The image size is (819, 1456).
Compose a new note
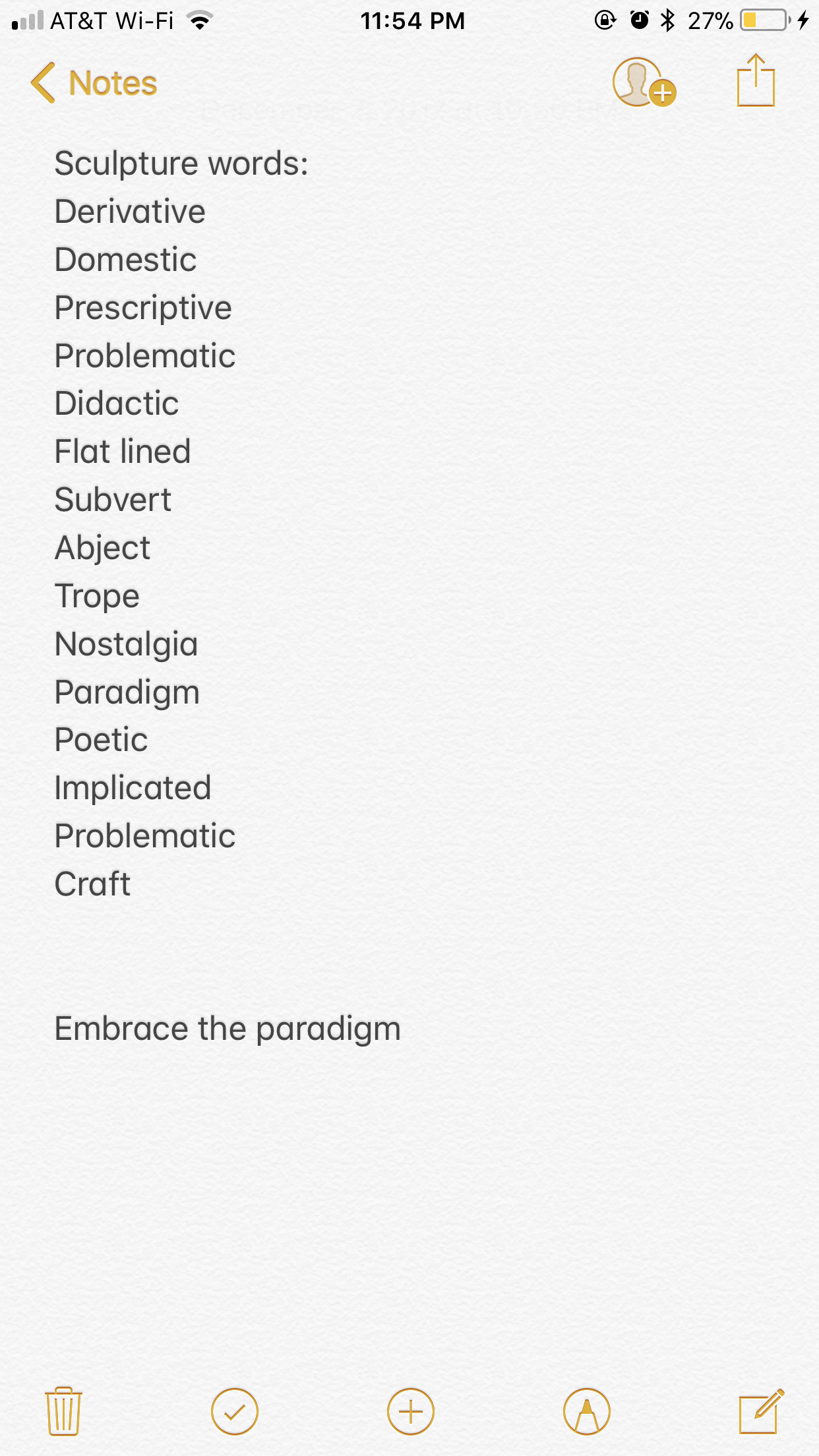tap(761, 1411)
